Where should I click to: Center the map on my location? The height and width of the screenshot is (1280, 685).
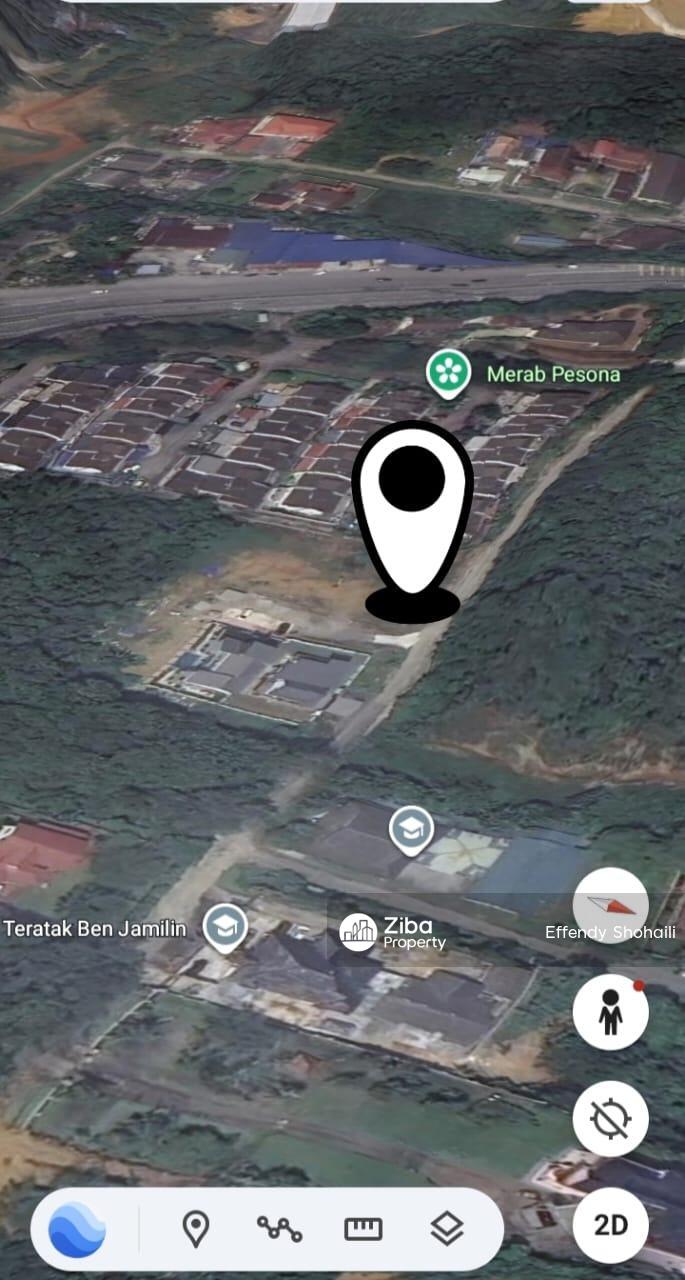point(610,1119)
